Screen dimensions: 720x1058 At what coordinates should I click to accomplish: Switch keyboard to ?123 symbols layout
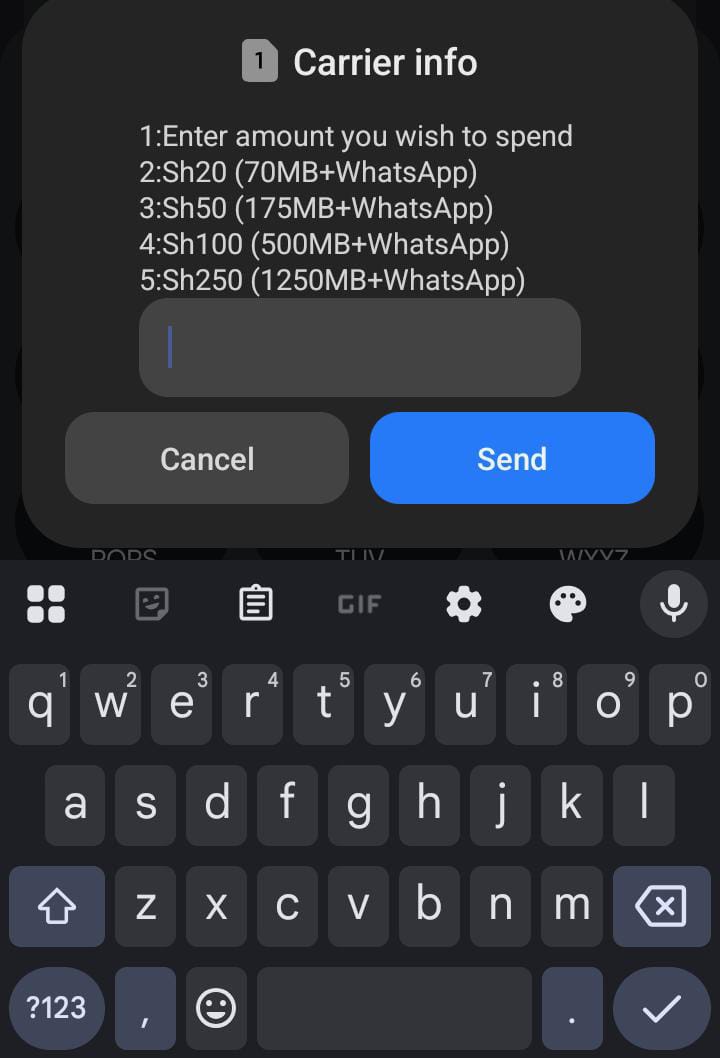coord(56,1008)
